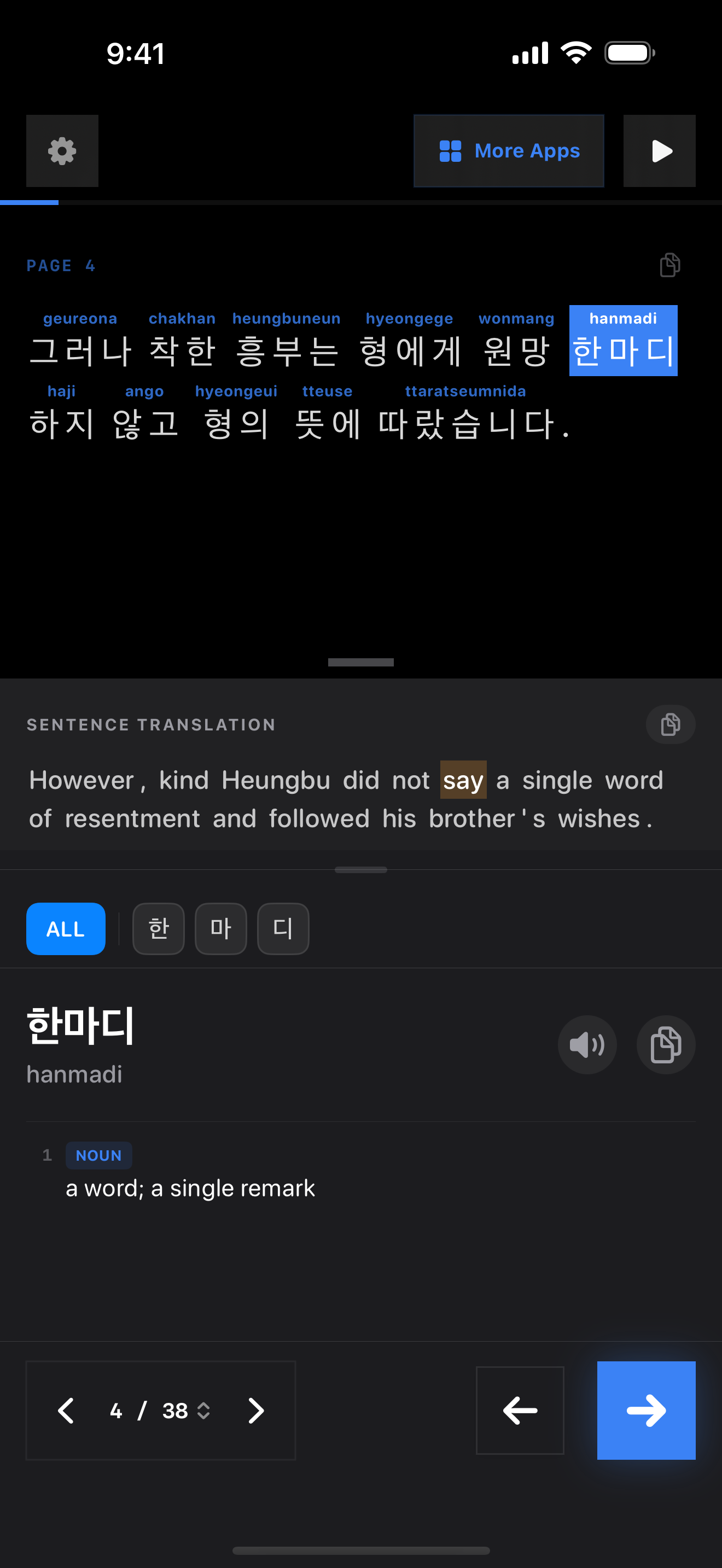Start playback with the play button

(659, 151)
